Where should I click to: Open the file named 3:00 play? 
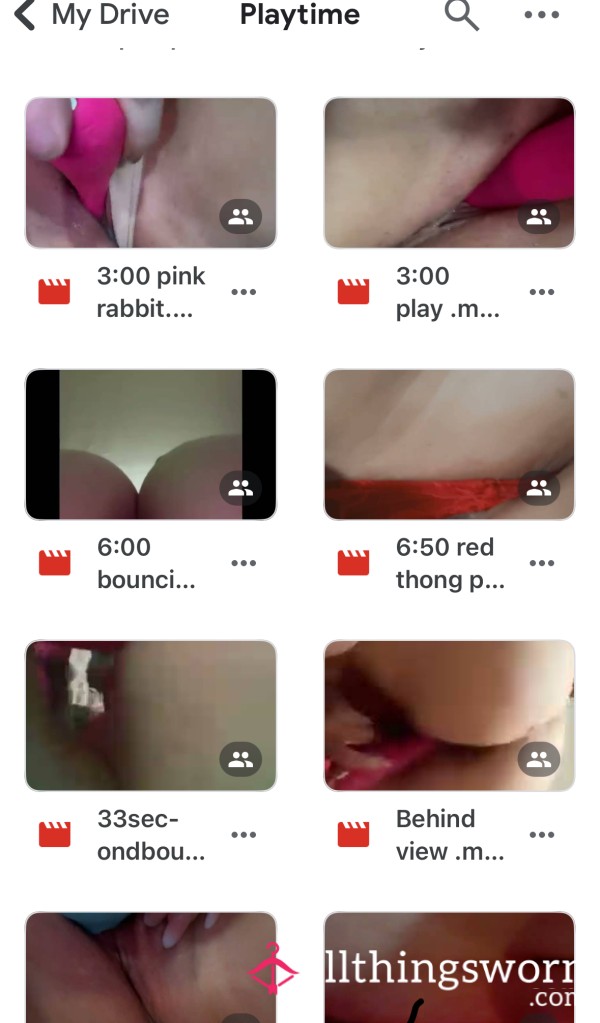point(449,173)
